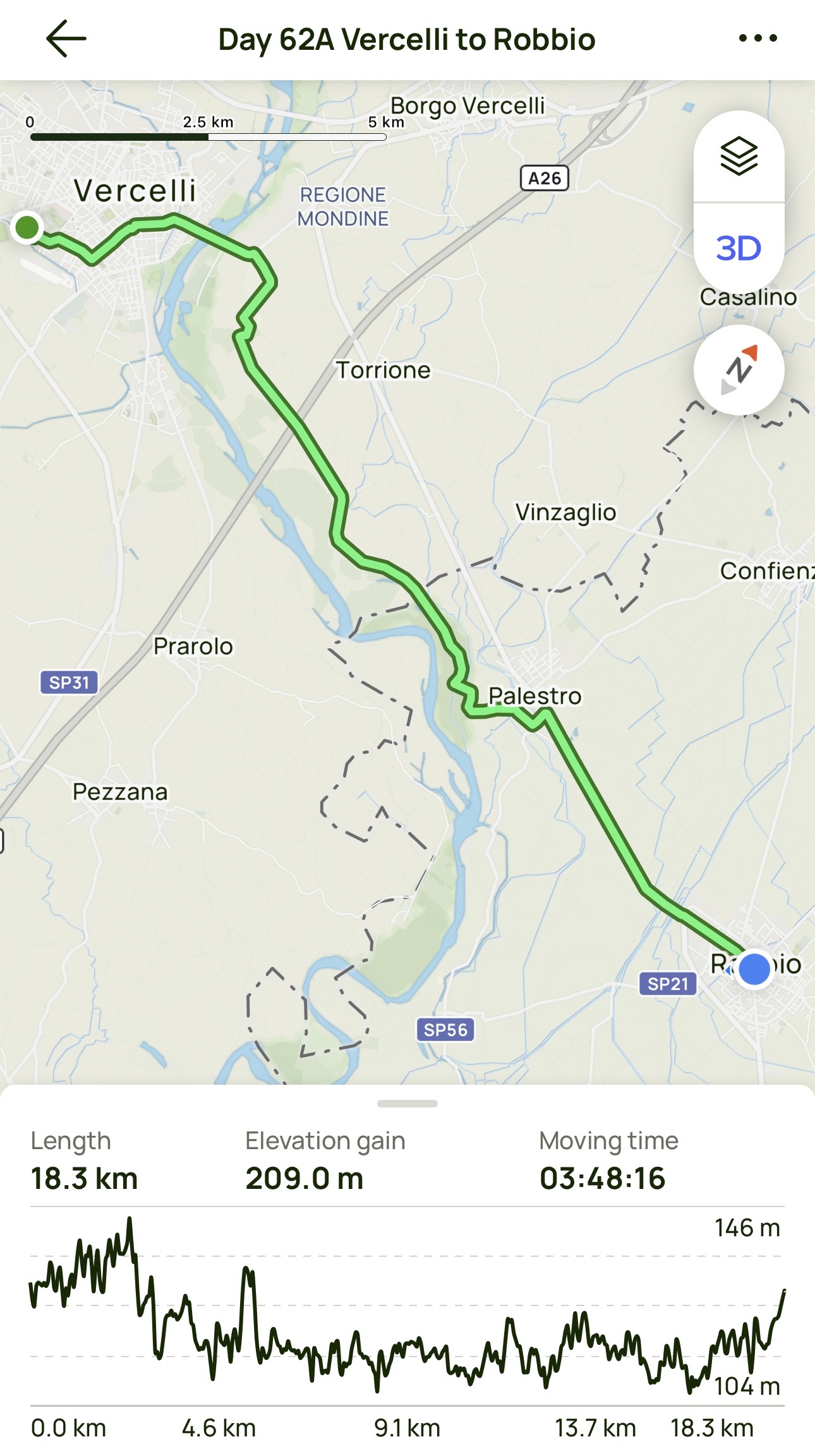The width and height of the screenshot is (815, 1456).
Task: Switch the map to 3D view
Action: (x=739, y=248)
